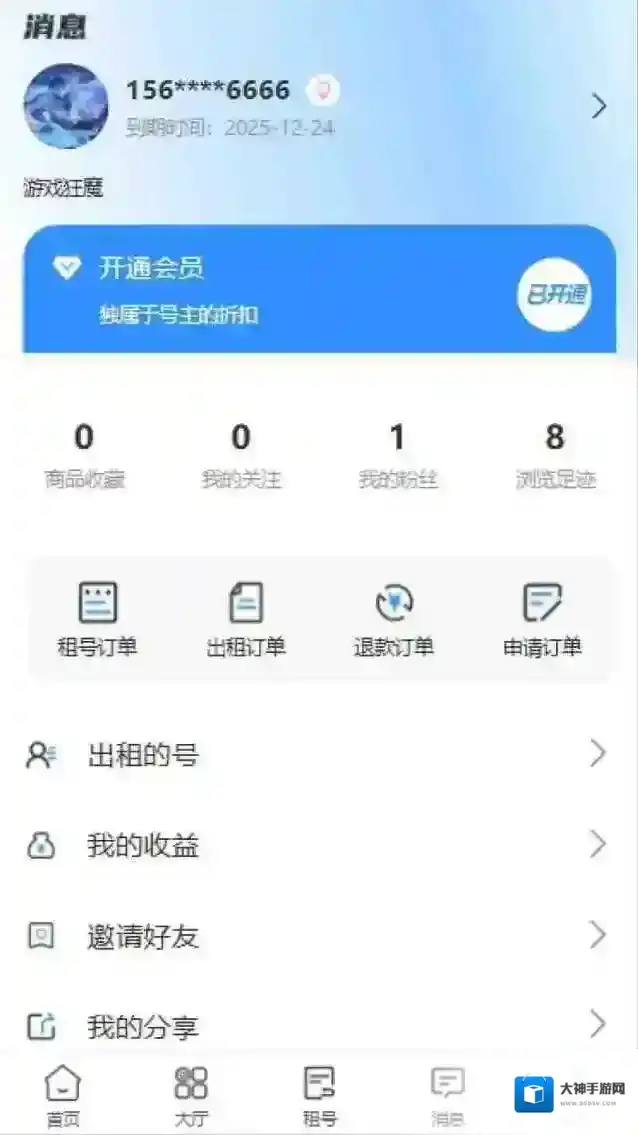Screen dimensions: 638x1135
Task: View 浏览足迹 history
Action: coord(555,455)
